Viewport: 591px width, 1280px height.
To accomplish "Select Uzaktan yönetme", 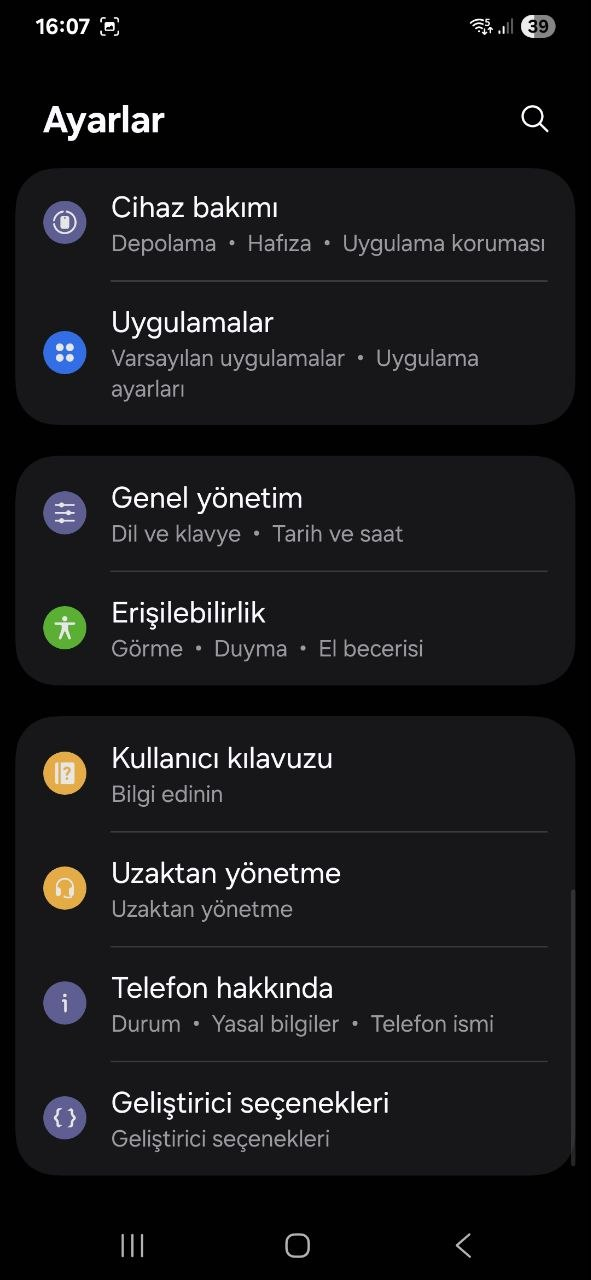I will 295,889.
